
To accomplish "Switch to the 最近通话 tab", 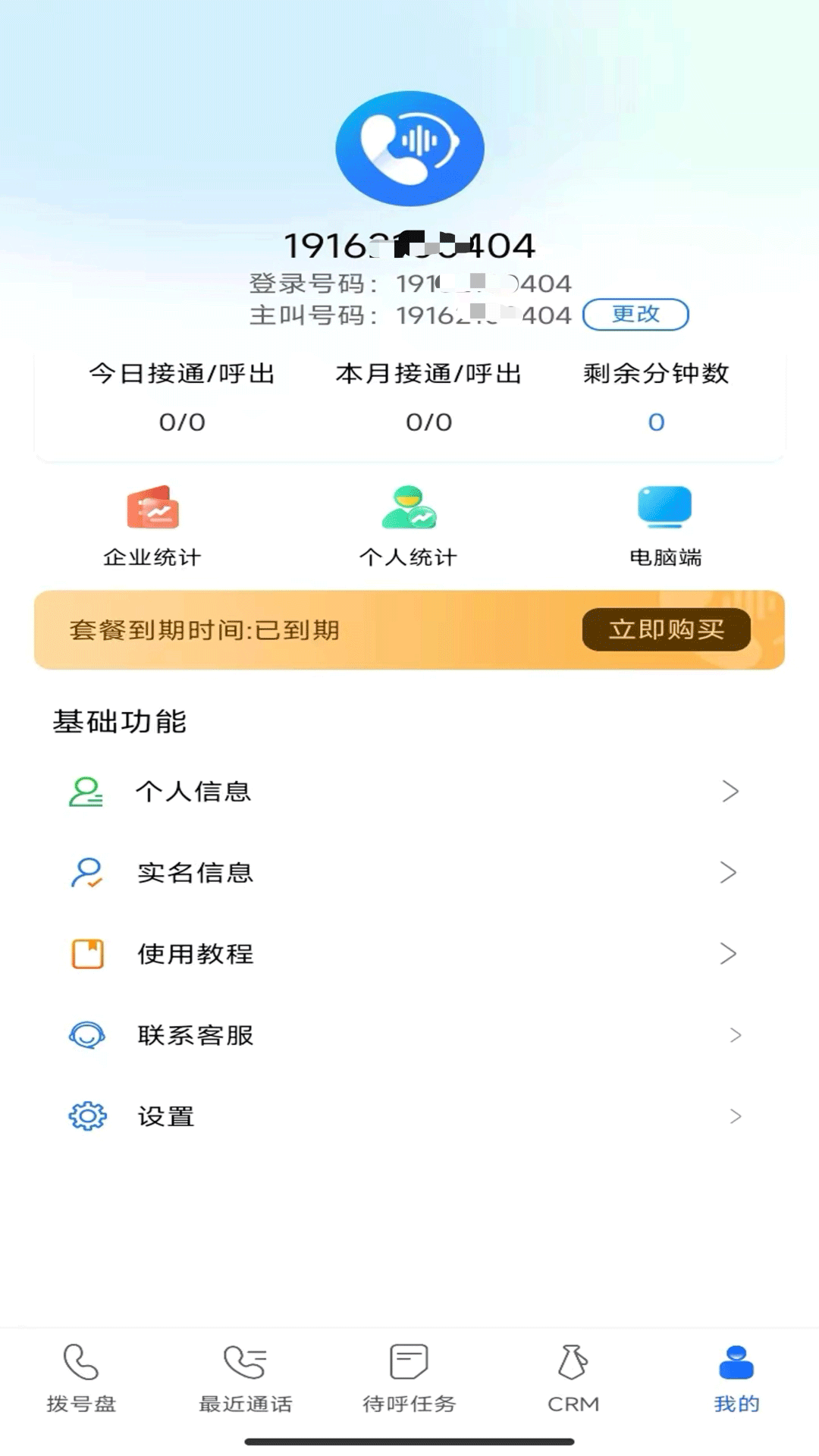I will click(x=245, y=1380).
